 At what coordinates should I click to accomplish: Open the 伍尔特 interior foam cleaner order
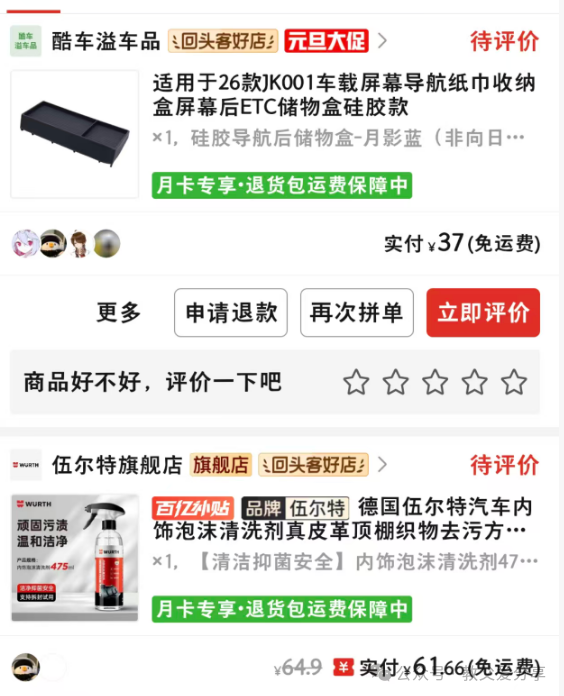[x=345, y=518]
